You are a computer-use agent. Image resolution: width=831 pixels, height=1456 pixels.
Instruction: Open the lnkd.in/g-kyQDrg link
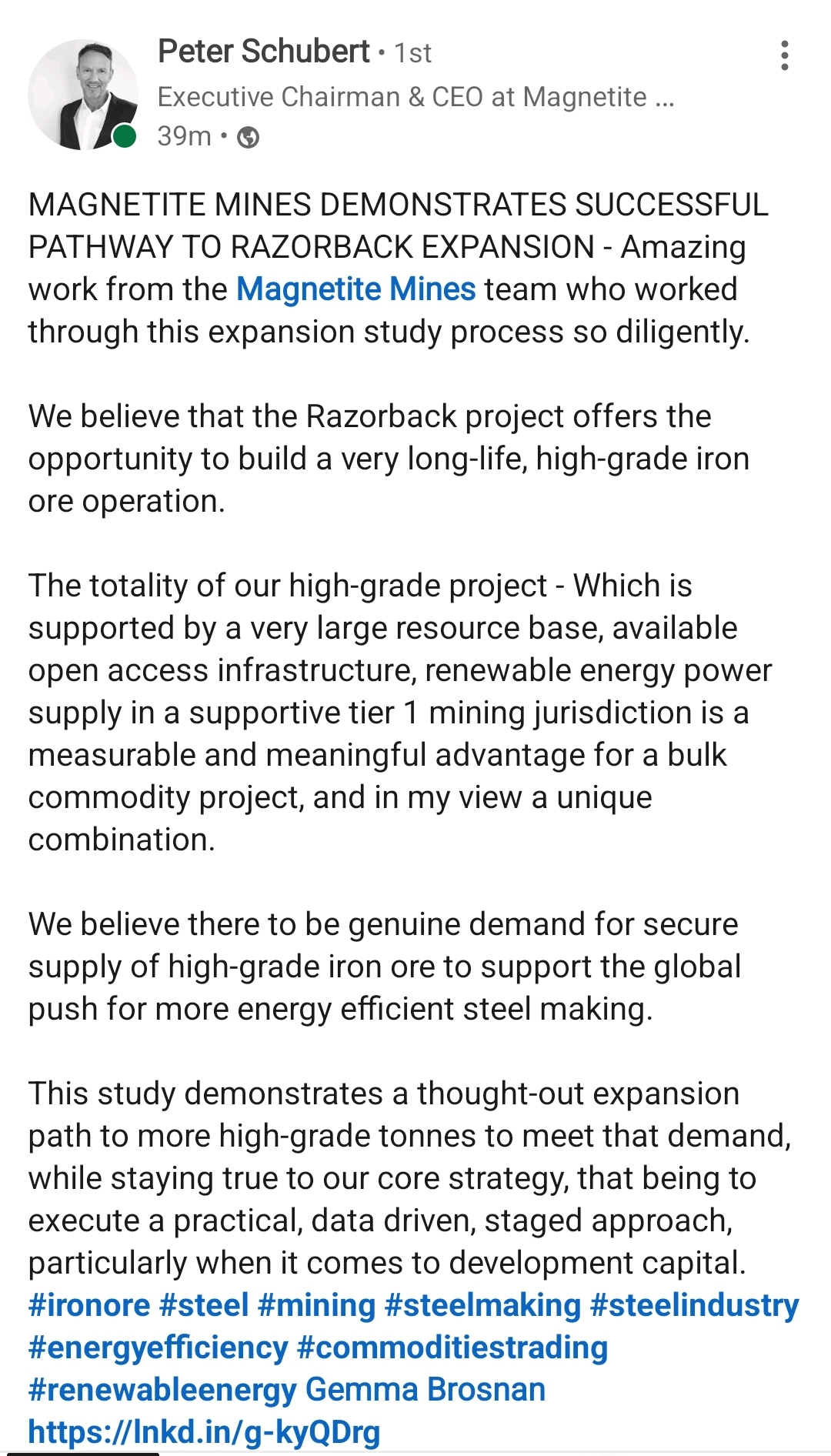205,1432
